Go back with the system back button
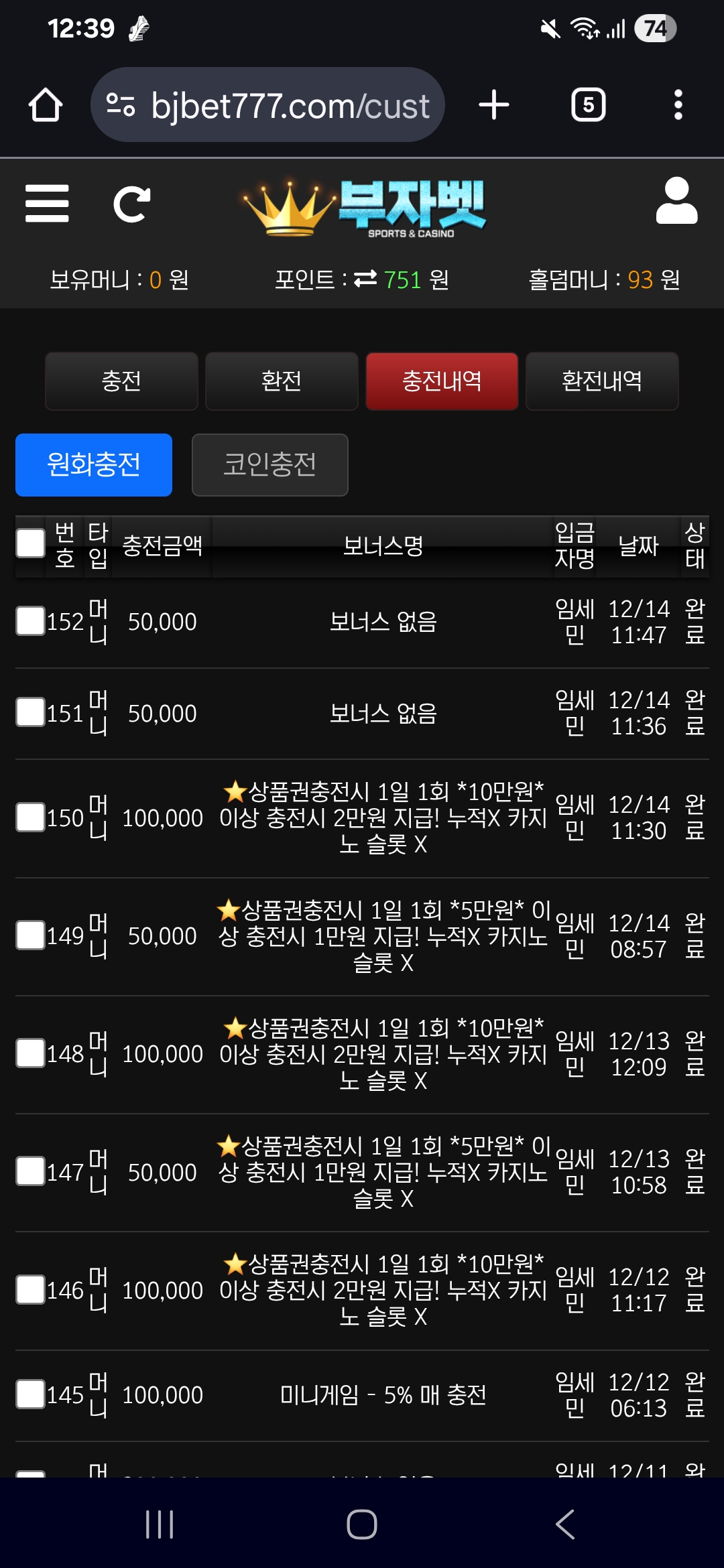The height and width of the screenshot is (1568, 724). click(x=564, y=1524)
